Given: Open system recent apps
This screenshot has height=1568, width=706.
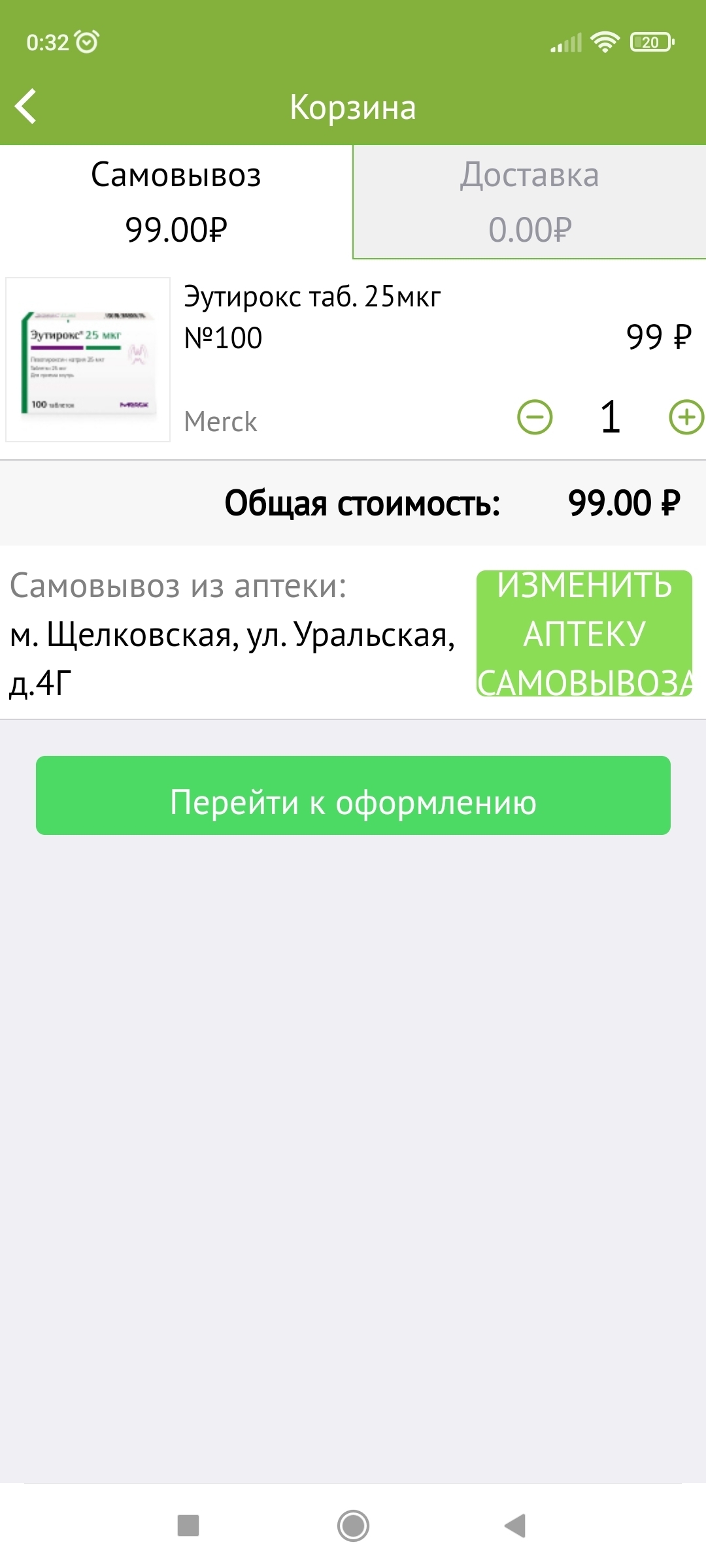Looking at the screenshot, I should pos(188,1526).
